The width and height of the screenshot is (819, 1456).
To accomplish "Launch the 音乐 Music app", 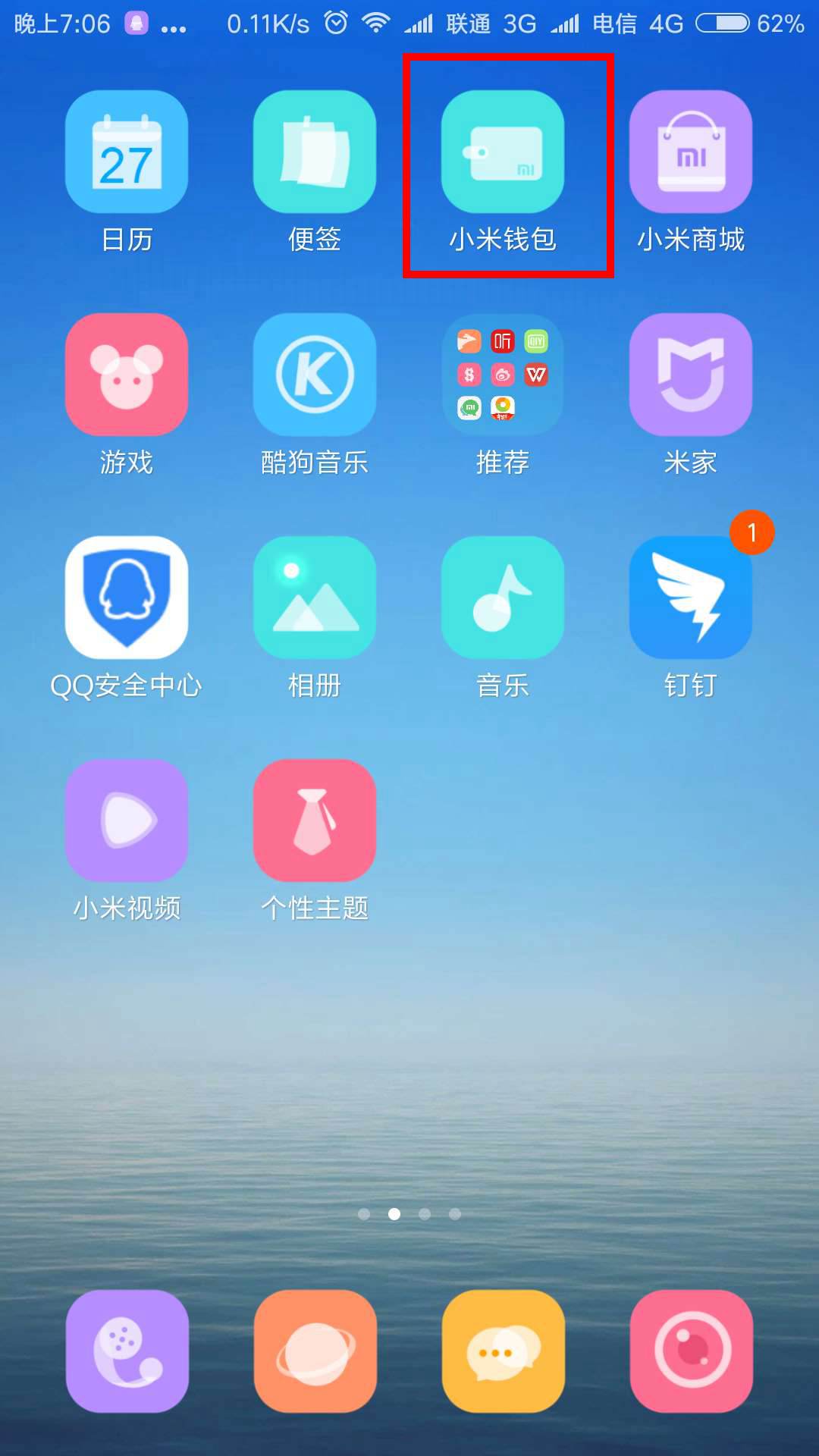I will pyautogui.click(x=503, y=597).
